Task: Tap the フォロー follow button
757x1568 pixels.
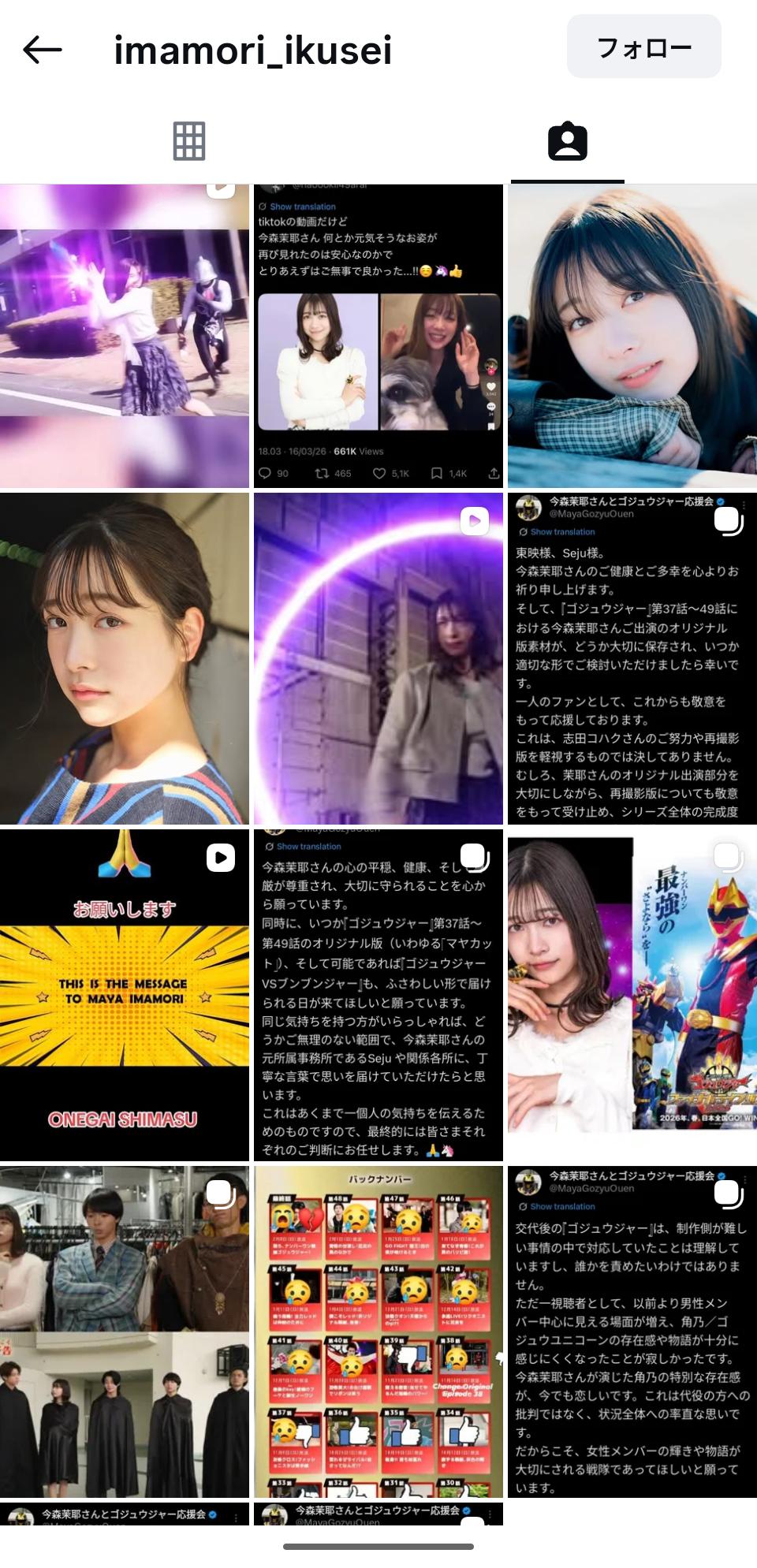Action: point(643,47)
